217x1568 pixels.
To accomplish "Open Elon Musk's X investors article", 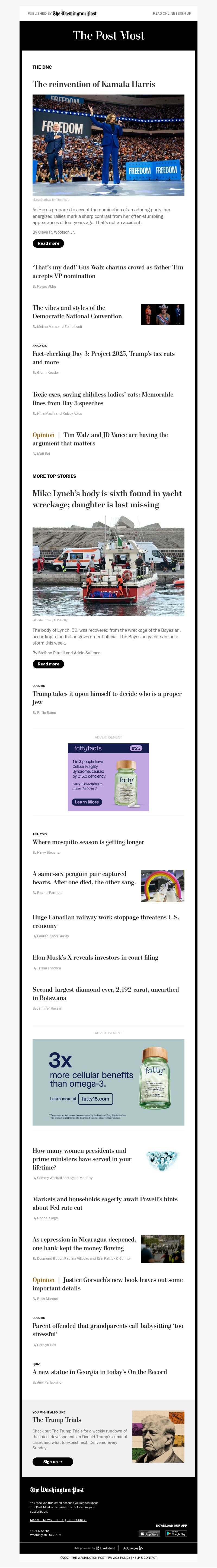I will point(95,957).
